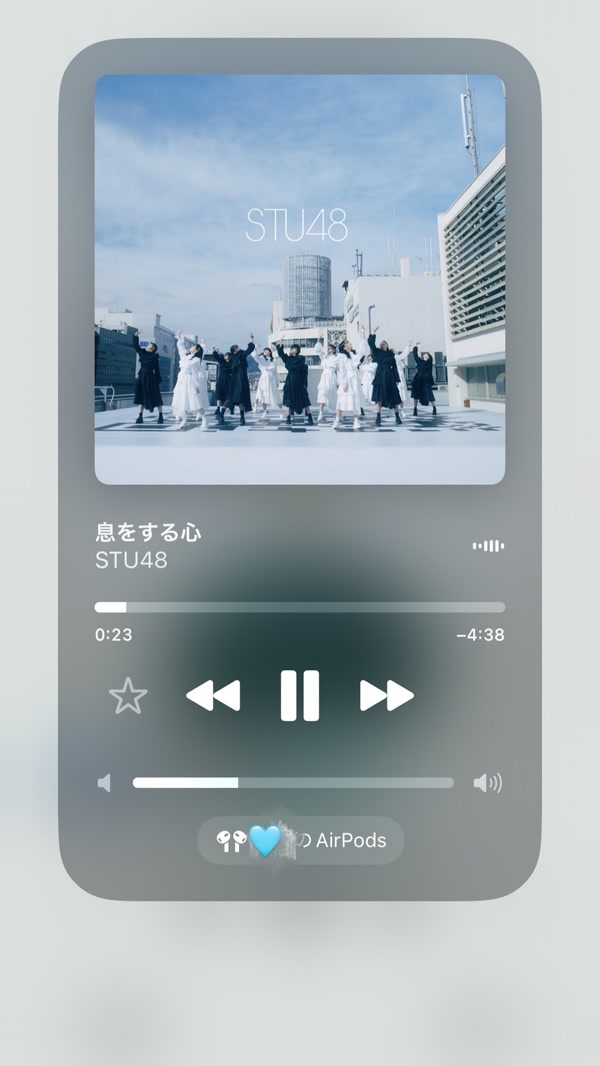Screen dimensions: 600x1066
Task: Go back to the previous track
Action: coord(213,696)
